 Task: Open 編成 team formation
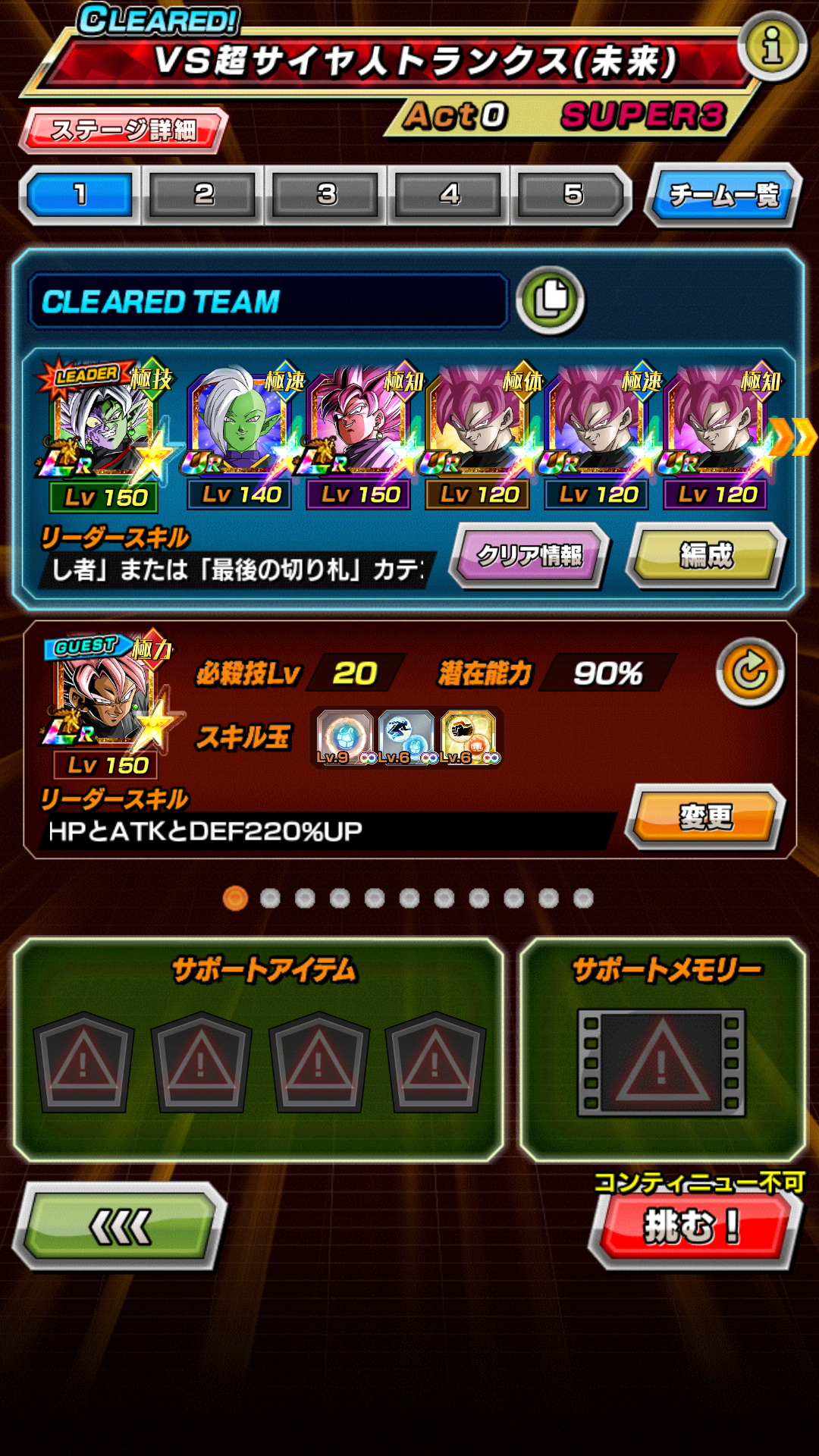[706, 556]
